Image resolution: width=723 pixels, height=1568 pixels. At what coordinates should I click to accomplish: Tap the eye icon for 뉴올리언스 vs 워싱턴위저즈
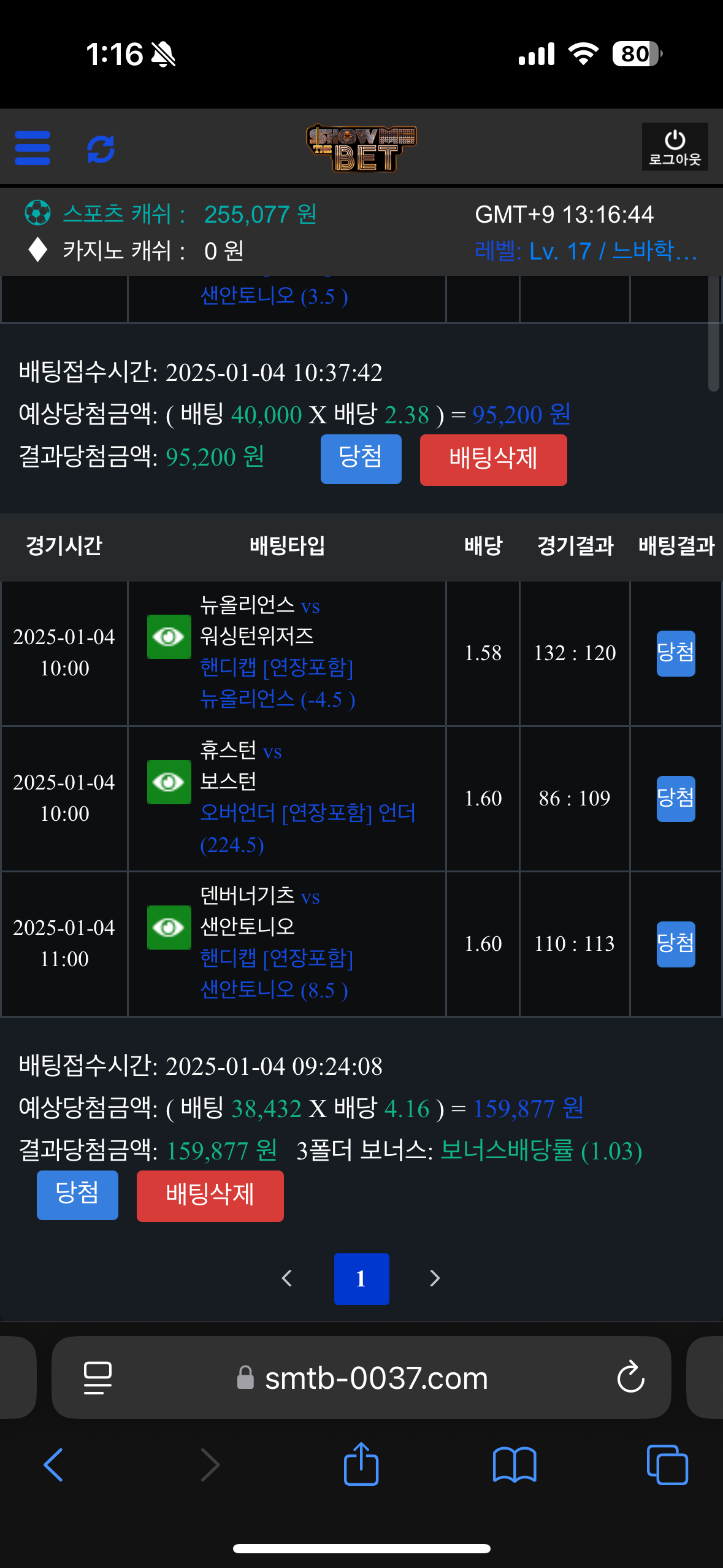pyautogui.click(x=169, y=637)
